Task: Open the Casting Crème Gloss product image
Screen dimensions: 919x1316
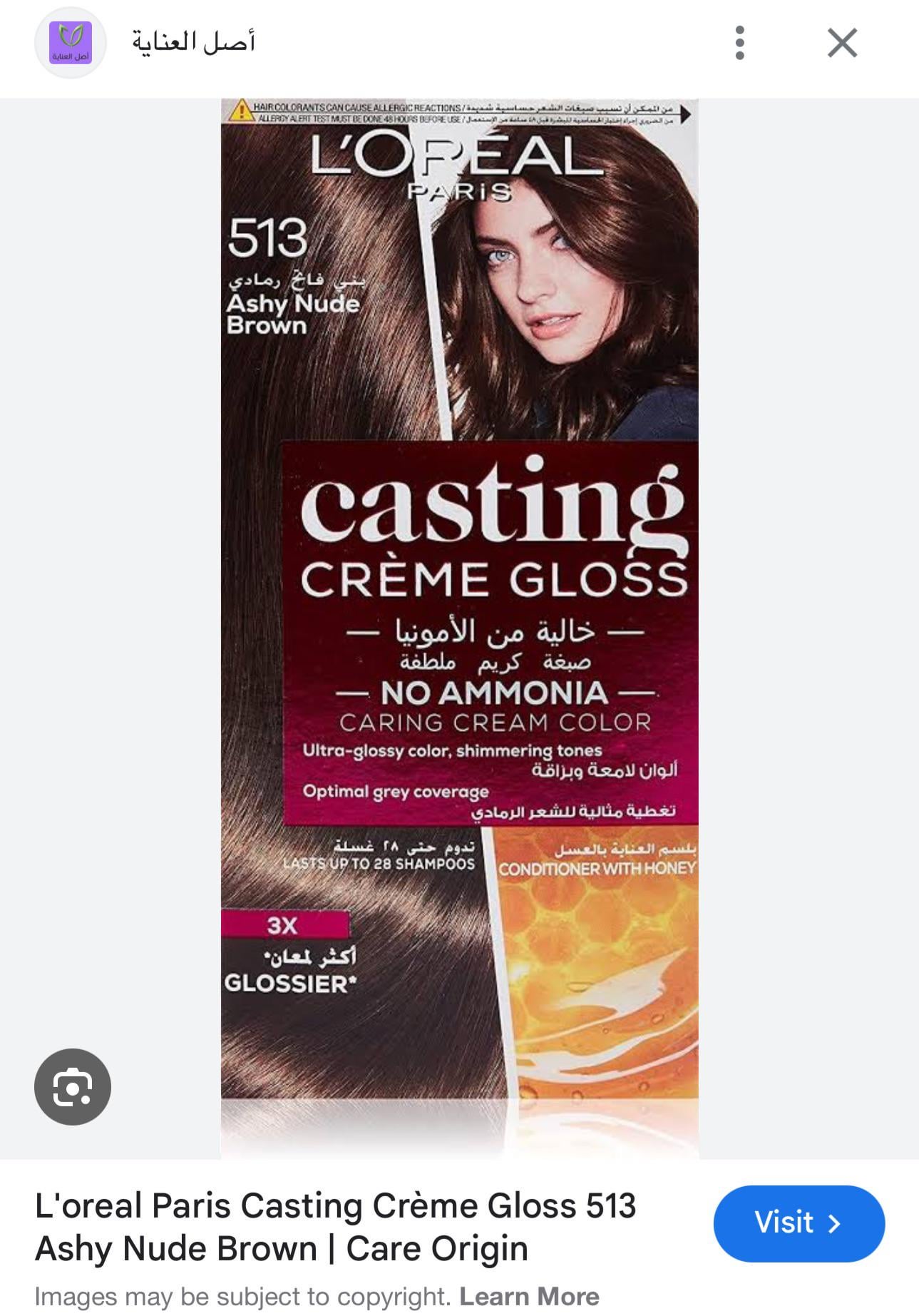Action: click(x=459, y=628)
